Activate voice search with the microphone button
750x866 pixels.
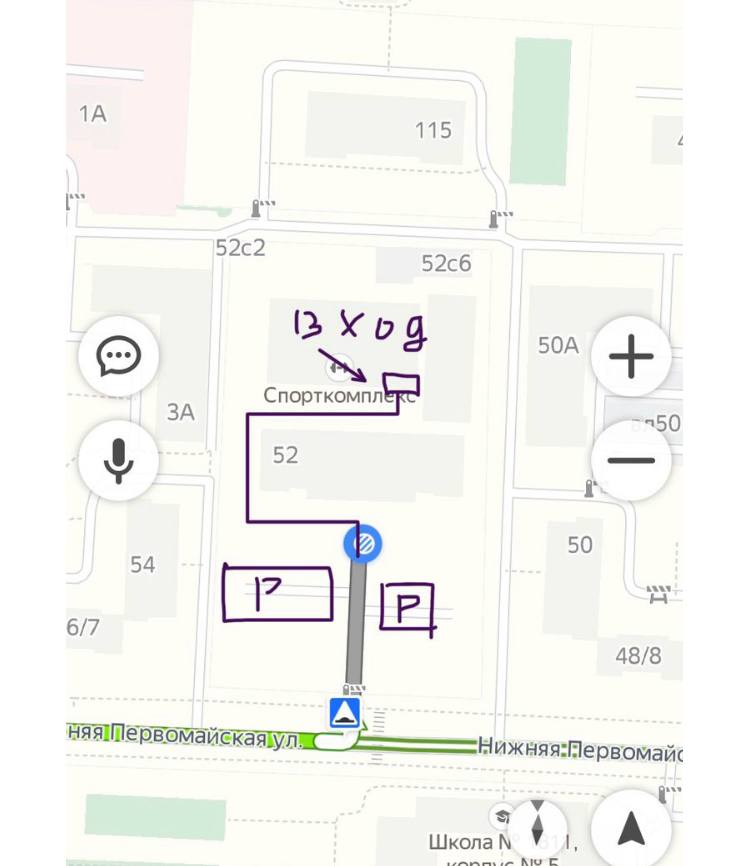click(119, 461)
